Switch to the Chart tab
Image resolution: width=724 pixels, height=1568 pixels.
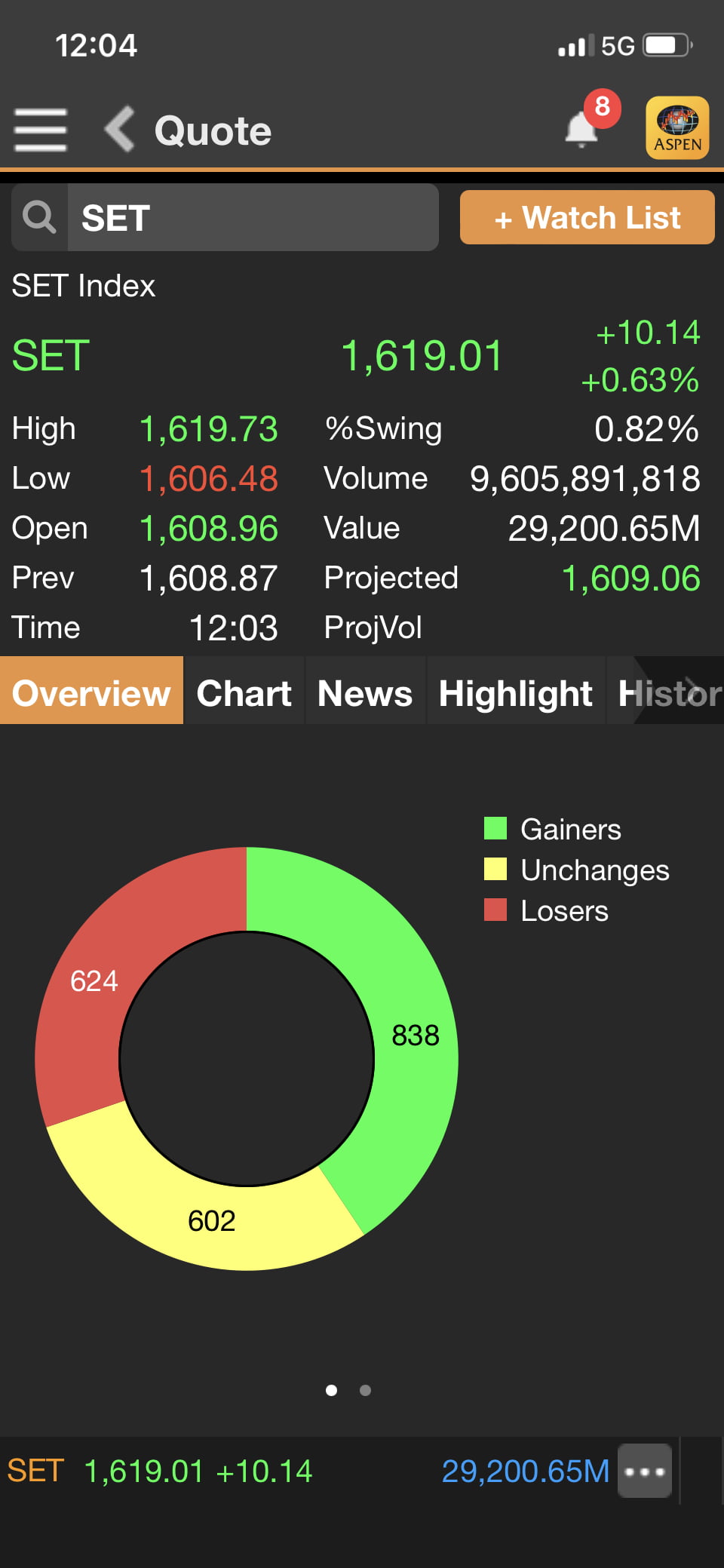[x=244, y=692]
